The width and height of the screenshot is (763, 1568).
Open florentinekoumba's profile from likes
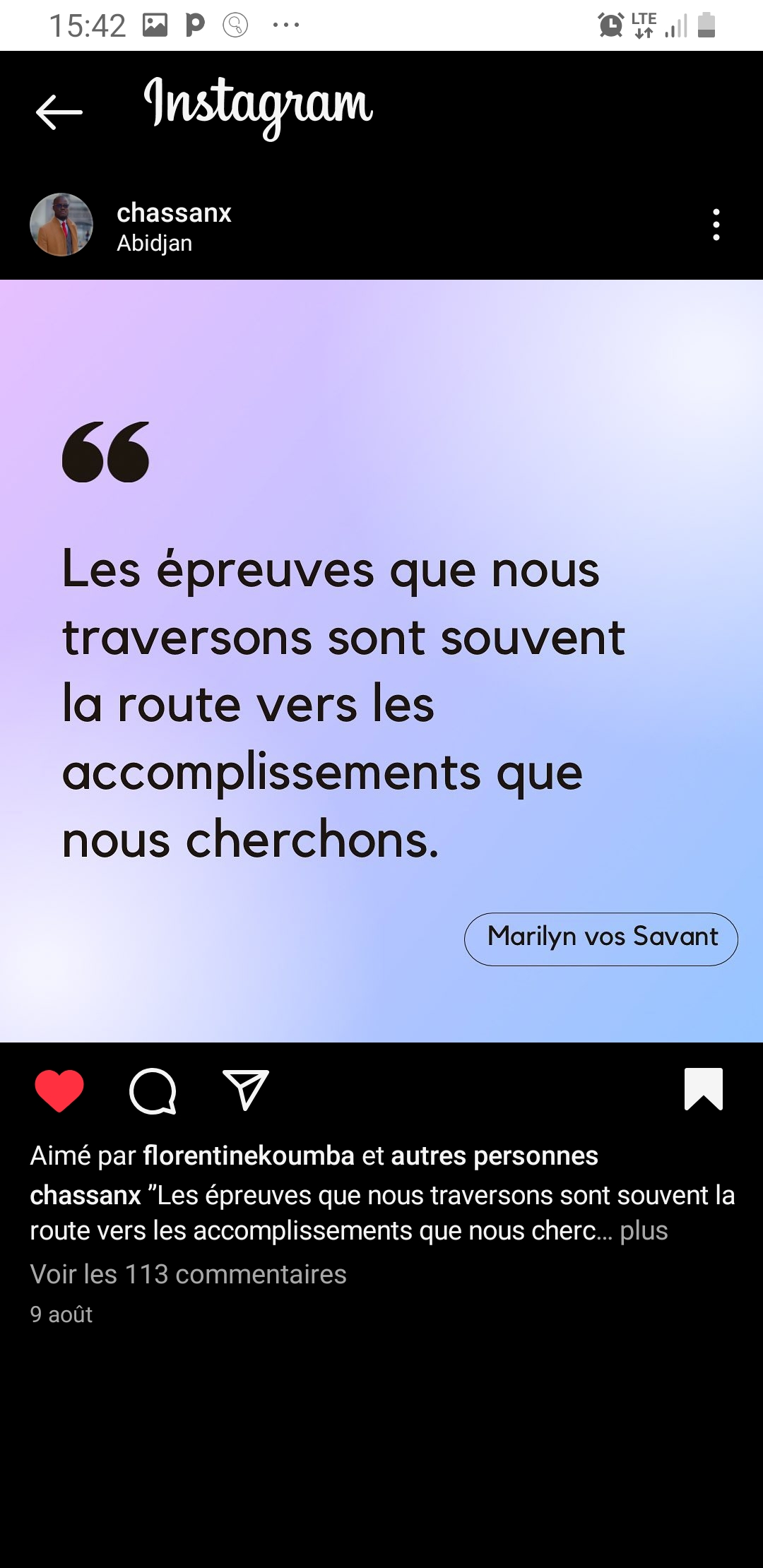(x=249, y=1156)
